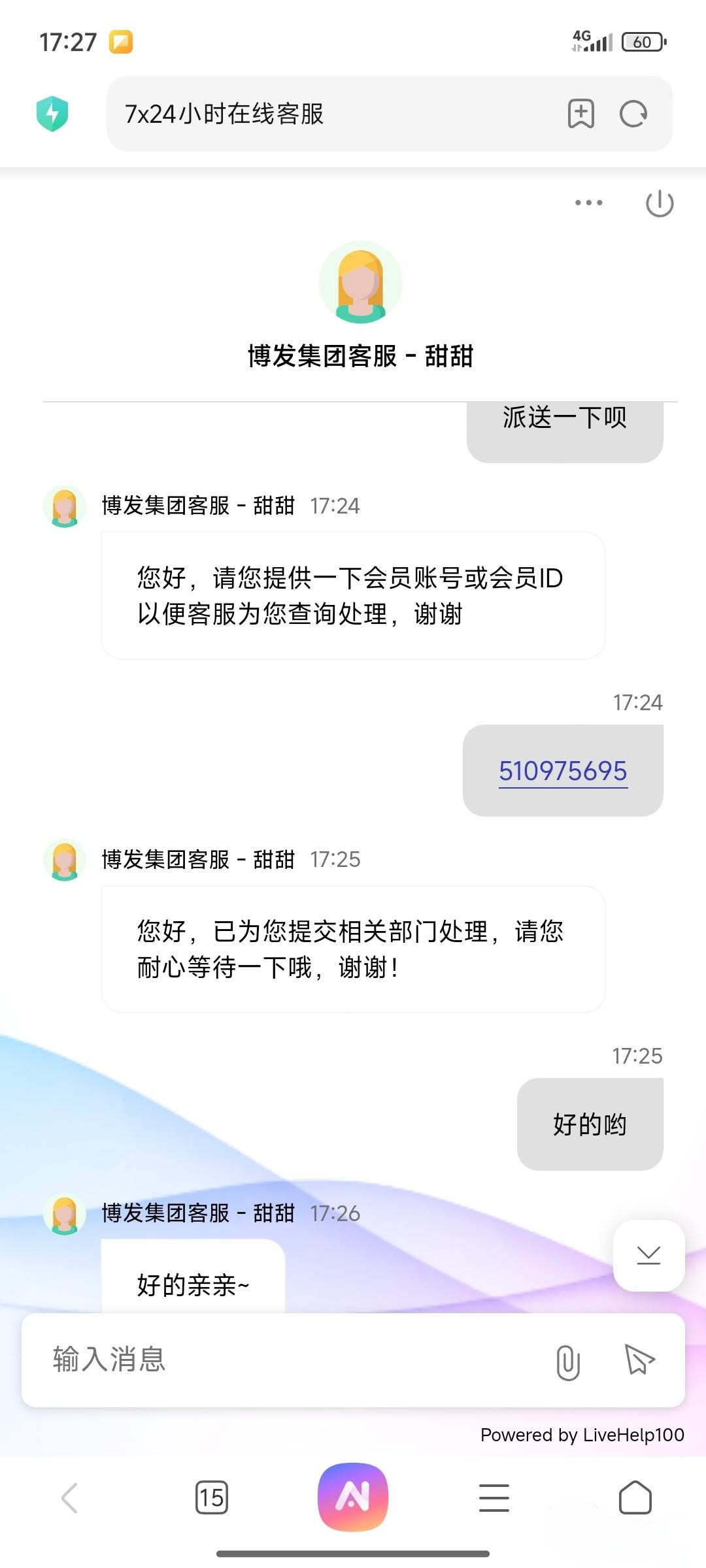Launch the AI assistant button

[x=353, y=1496]
